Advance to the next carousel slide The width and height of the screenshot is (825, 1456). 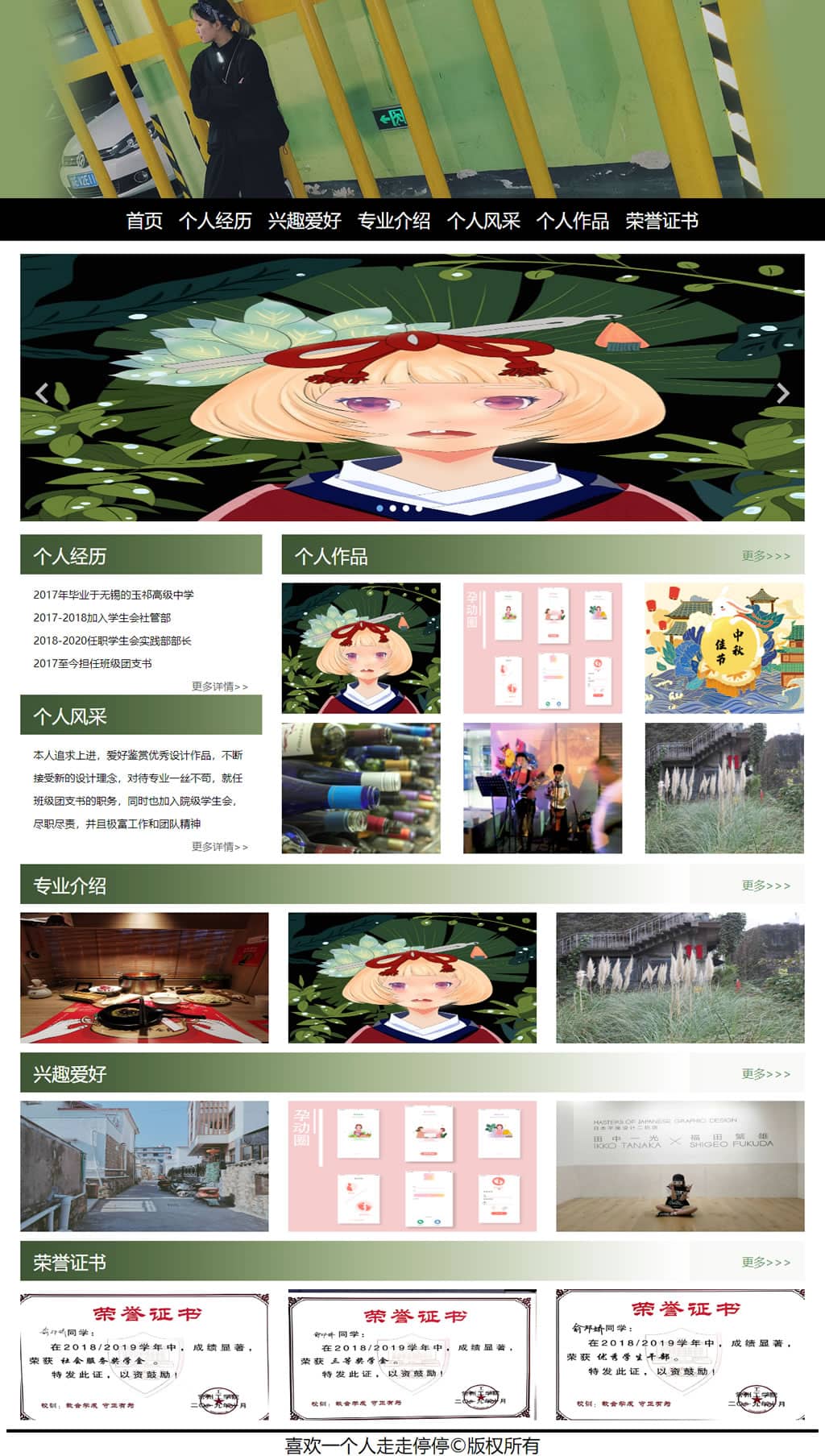pos(782,393)
